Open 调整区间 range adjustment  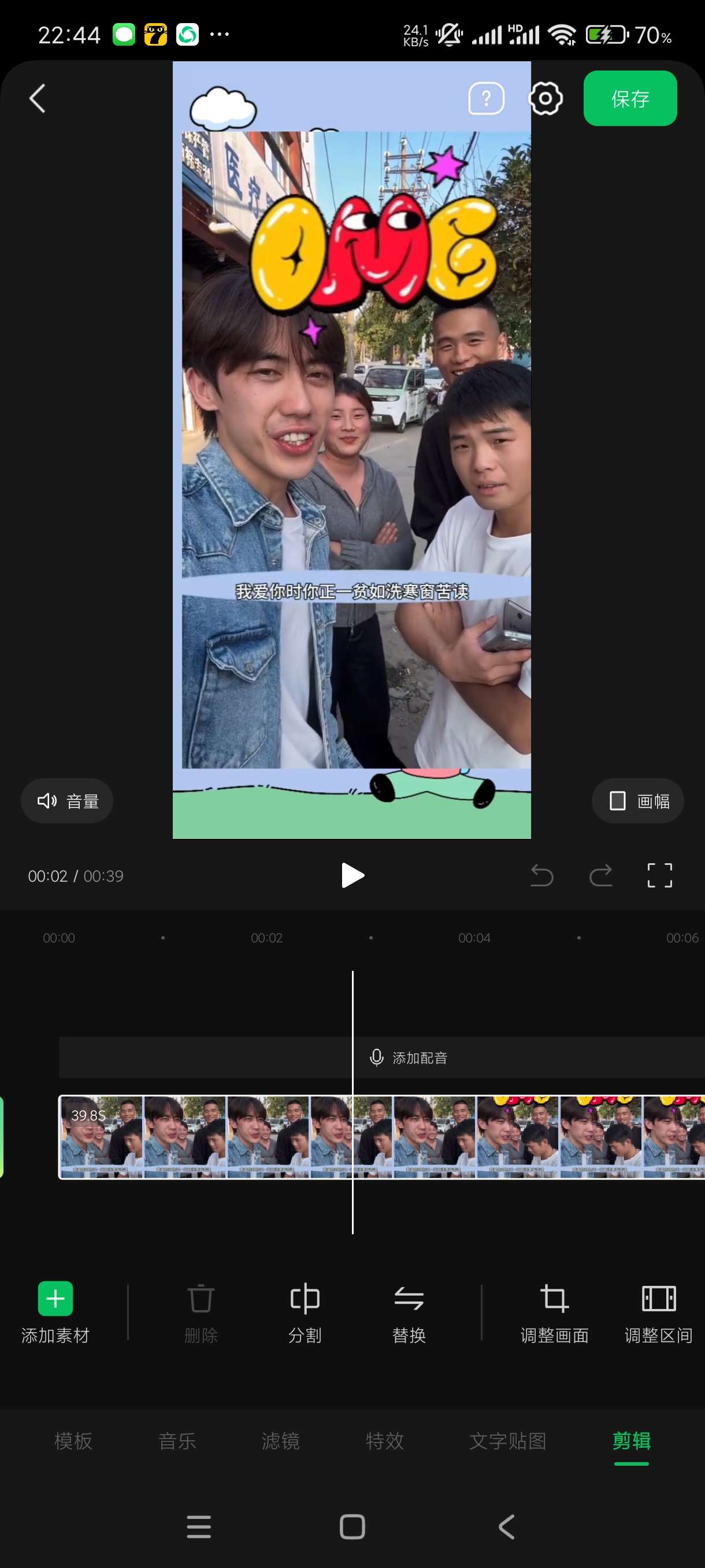point(658,1312)
